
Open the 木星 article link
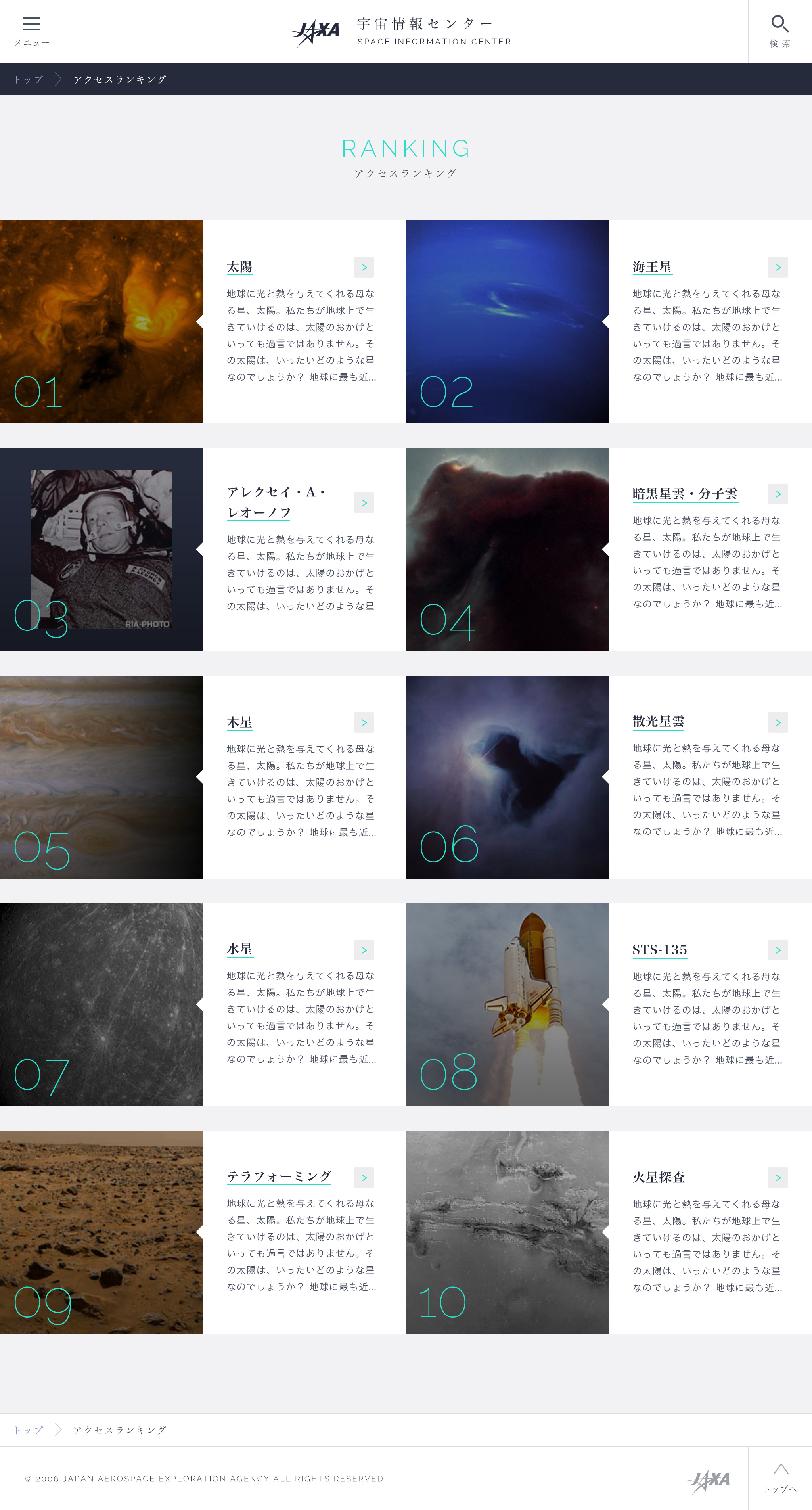coord(239,722)
